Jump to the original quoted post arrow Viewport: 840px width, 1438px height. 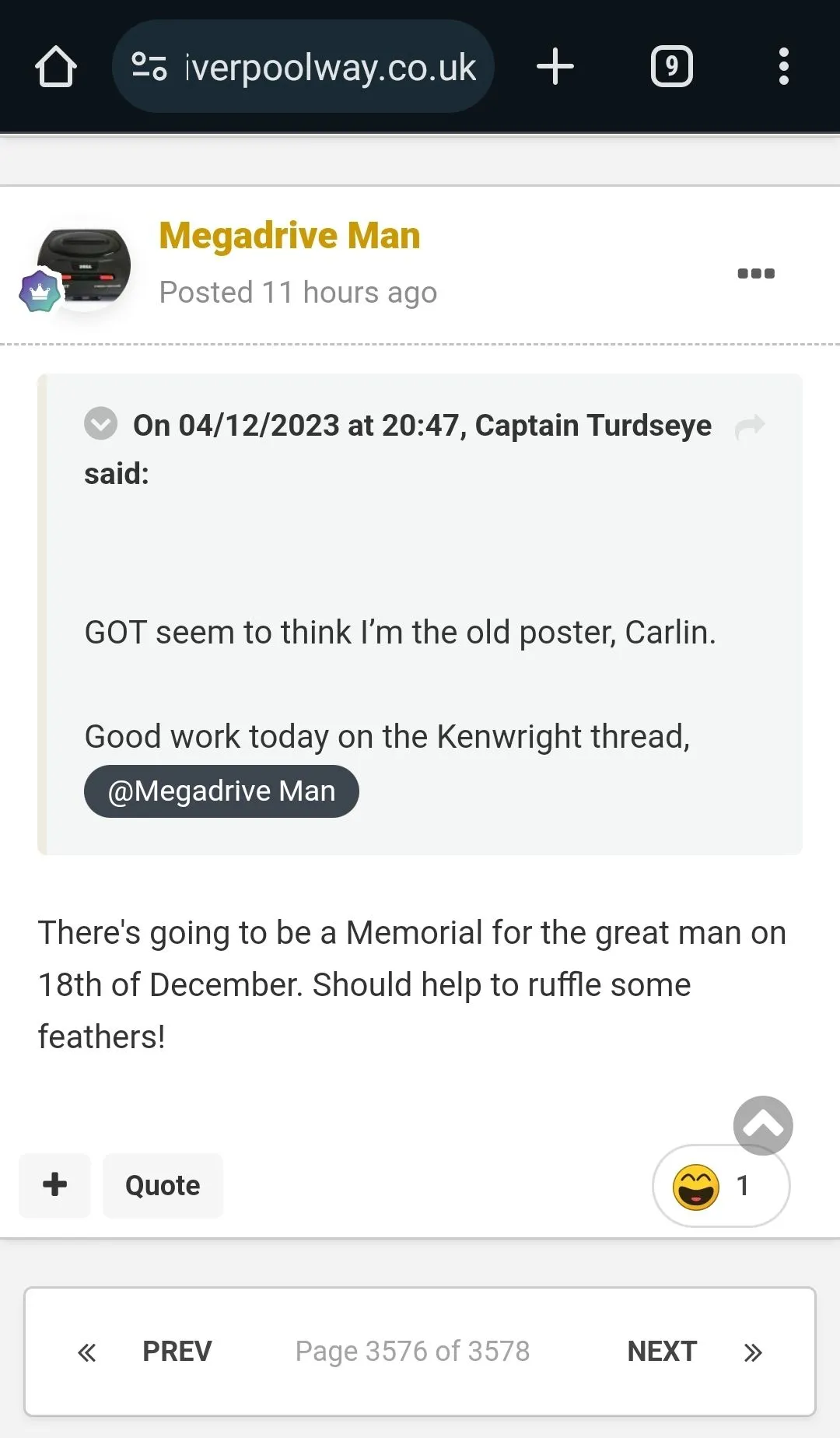[750, 426]
